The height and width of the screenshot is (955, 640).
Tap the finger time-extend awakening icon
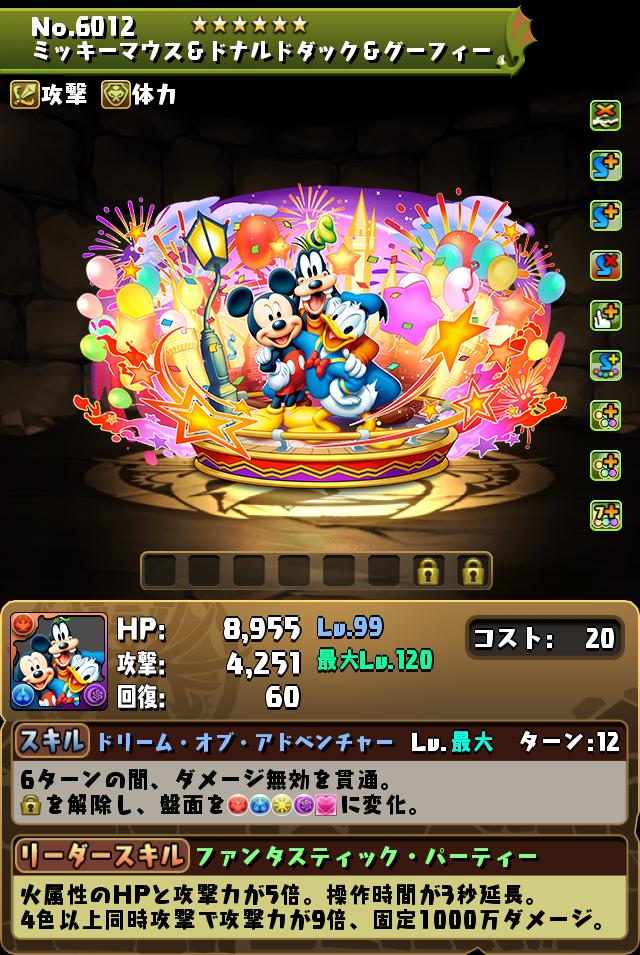(x=605, y=316)
